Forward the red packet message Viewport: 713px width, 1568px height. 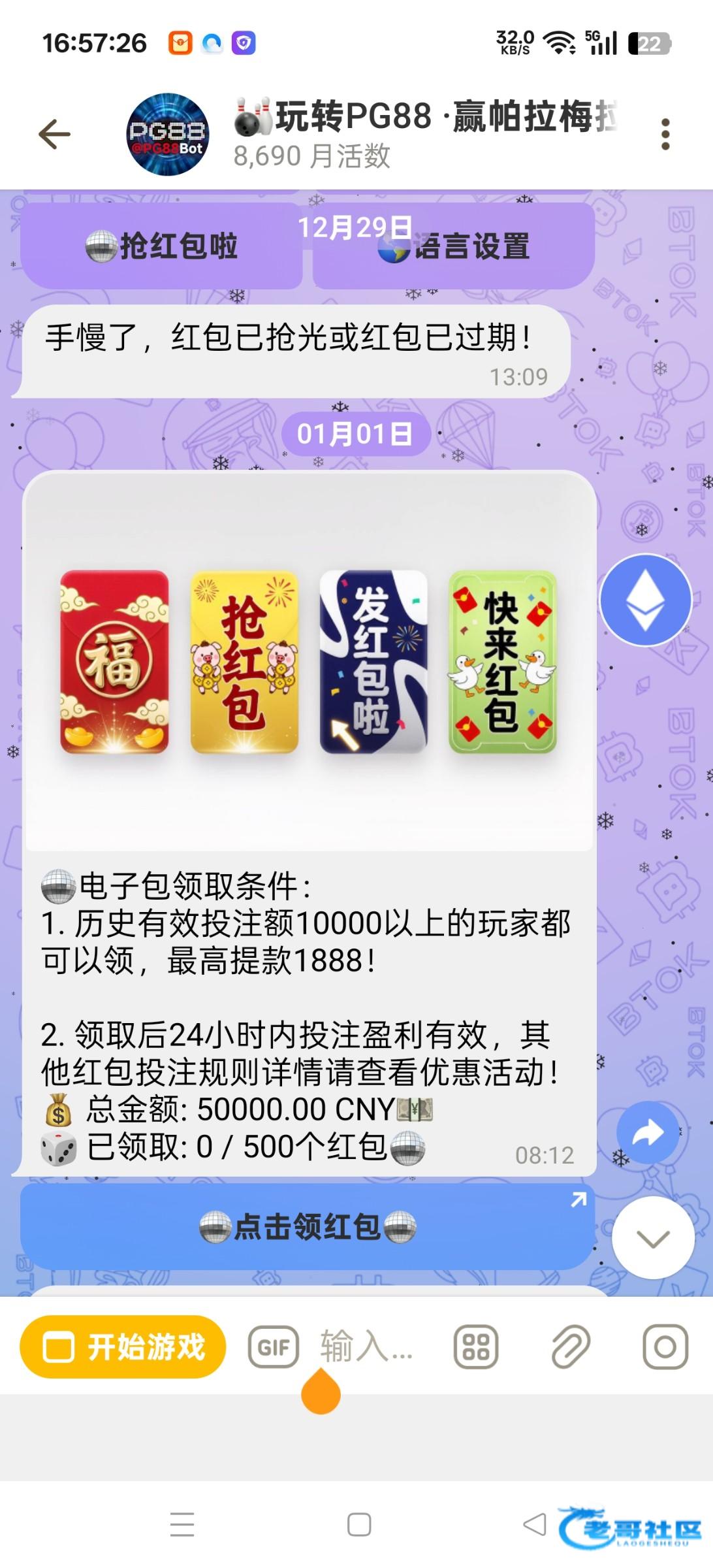648,1134
